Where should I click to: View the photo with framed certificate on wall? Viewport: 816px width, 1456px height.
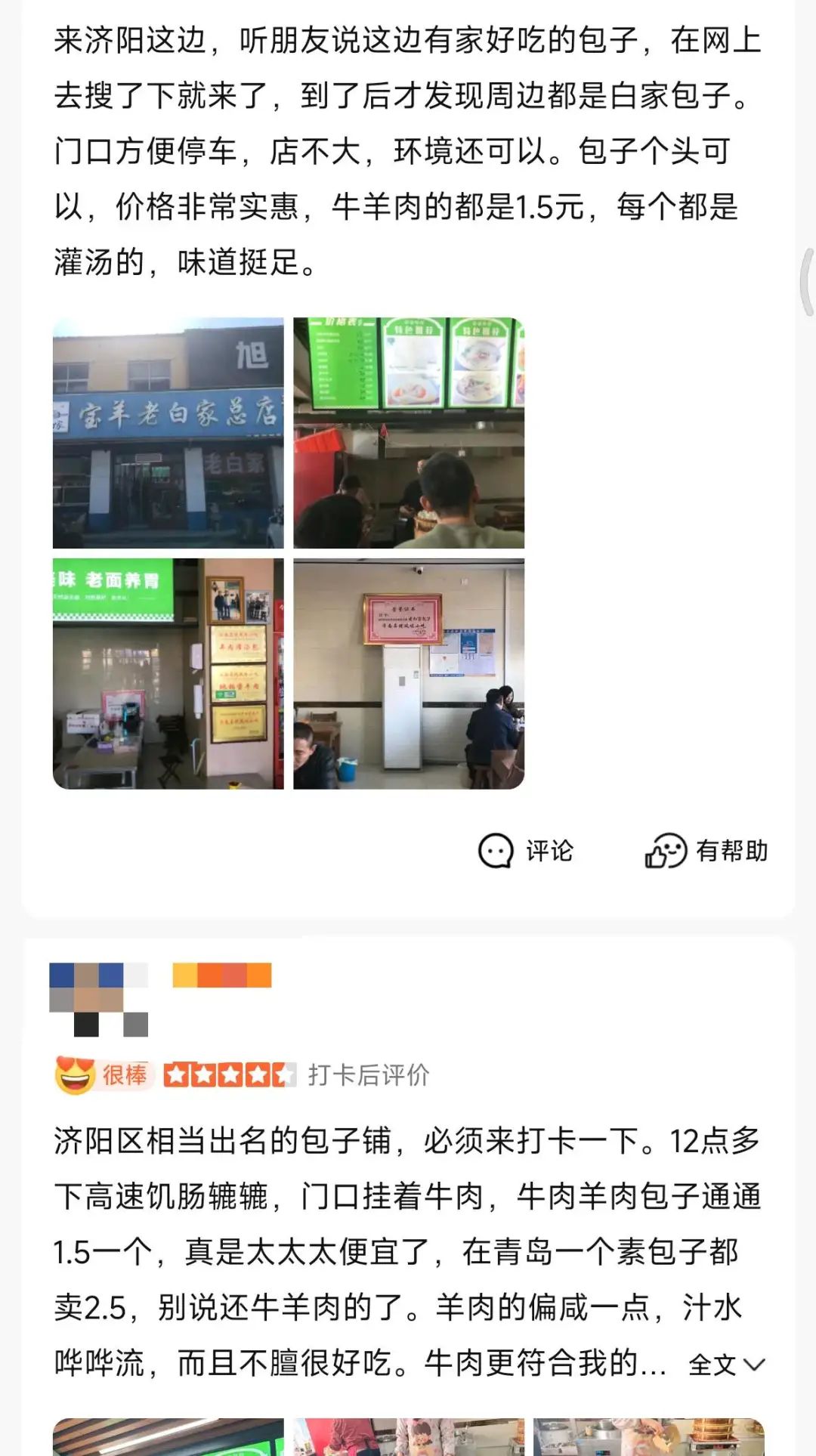click(409, 674)
